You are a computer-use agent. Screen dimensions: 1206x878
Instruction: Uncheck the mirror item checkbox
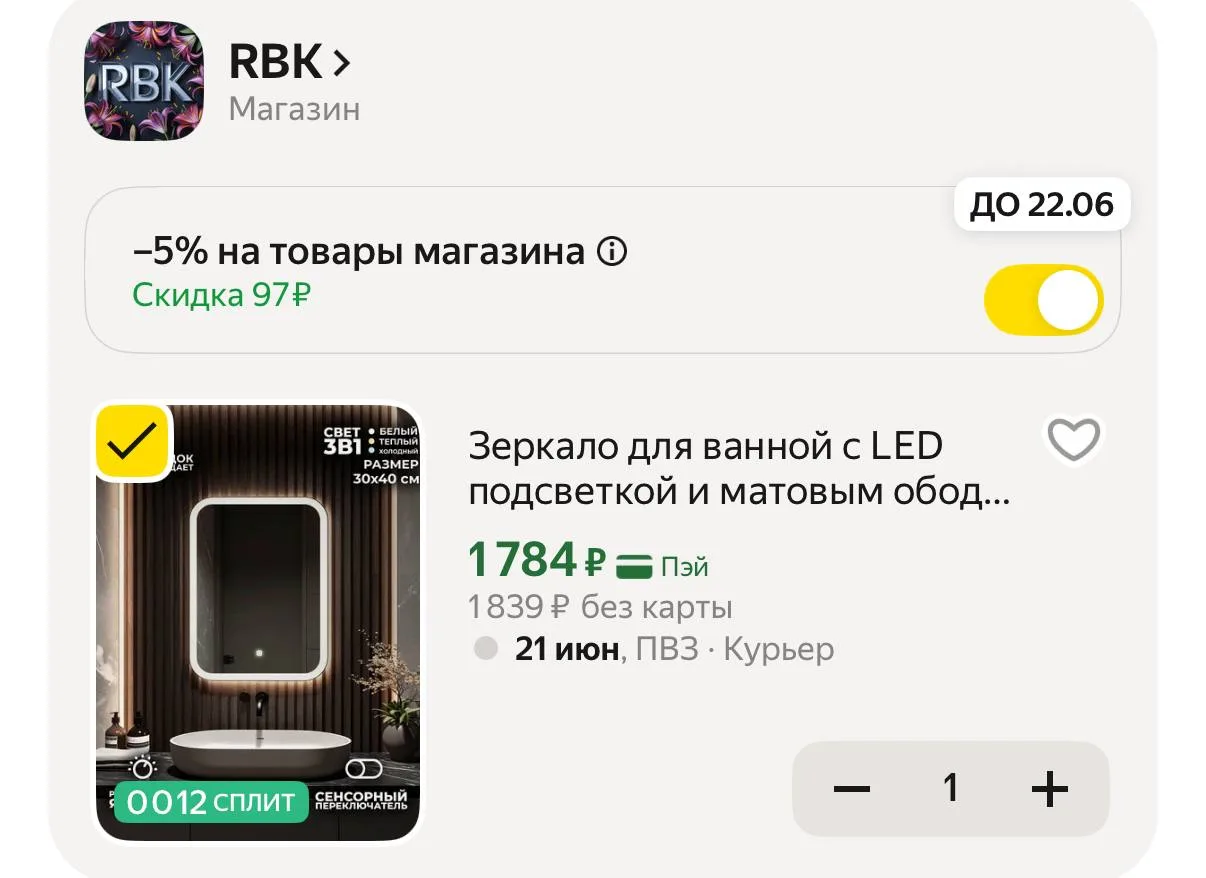pos(132,441)
